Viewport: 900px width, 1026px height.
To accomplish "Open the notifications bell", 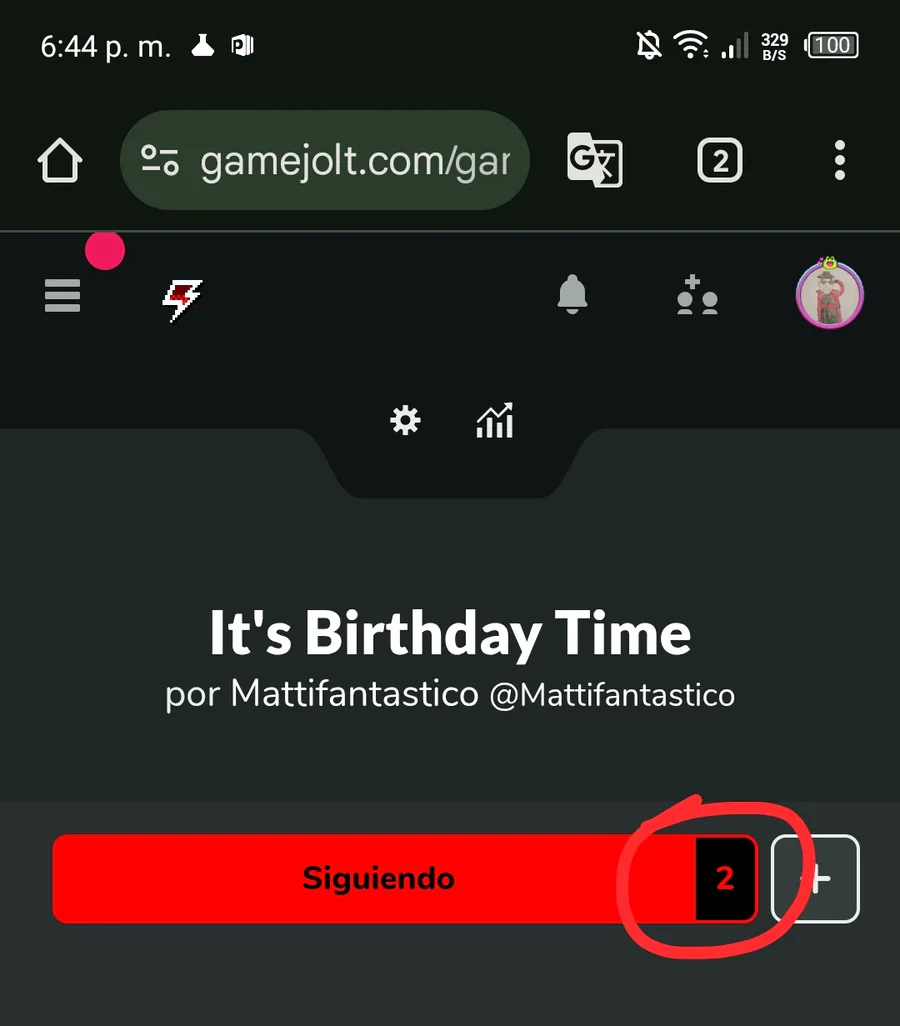I will (572, 296).
